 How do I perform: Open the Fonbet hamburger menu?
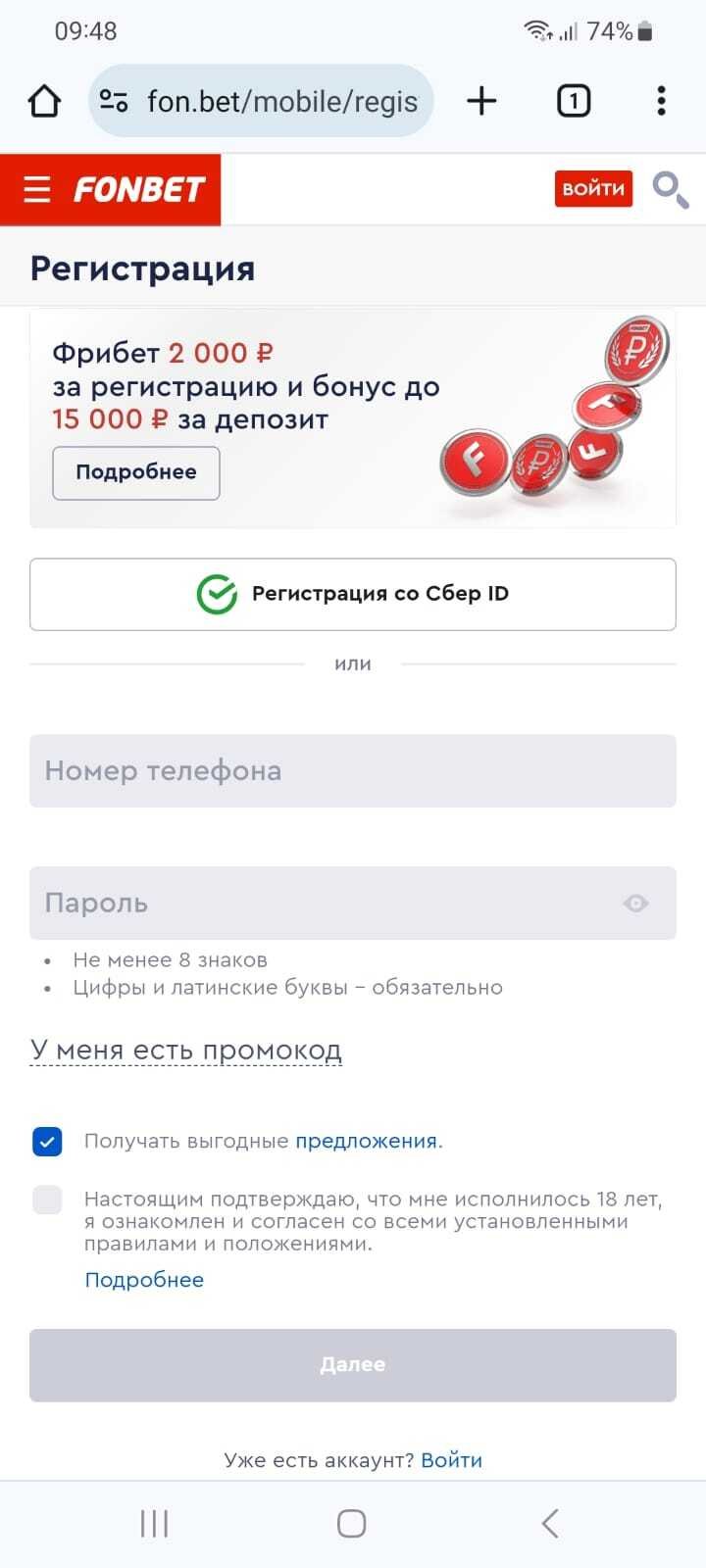37,189
